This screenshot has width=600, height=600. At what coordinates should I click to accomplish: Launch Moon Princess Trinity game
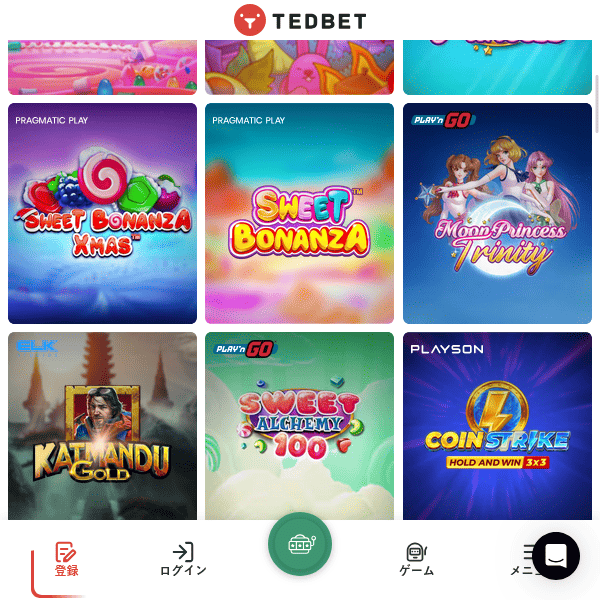pos(498,213)
